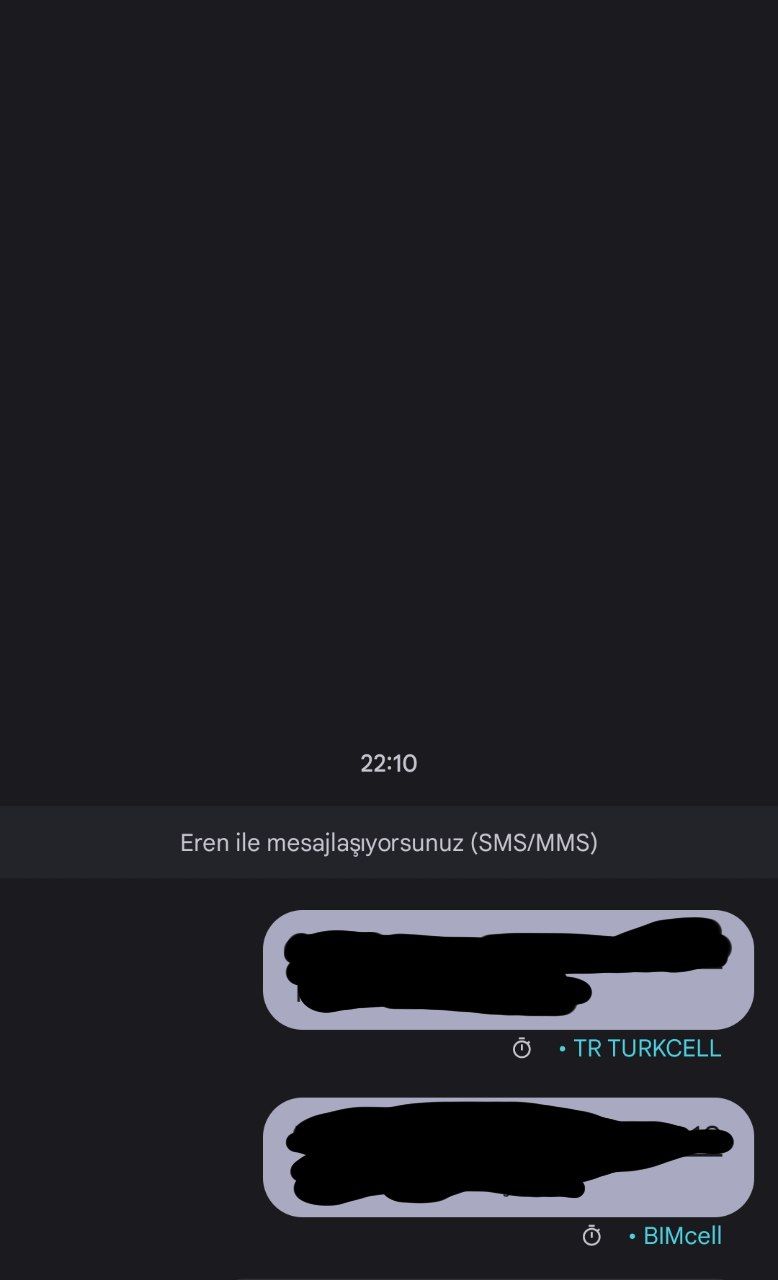Tap the message bubble sent via BIMcell
This screenshot has height=1280, width=778.
click(508, 1157)
